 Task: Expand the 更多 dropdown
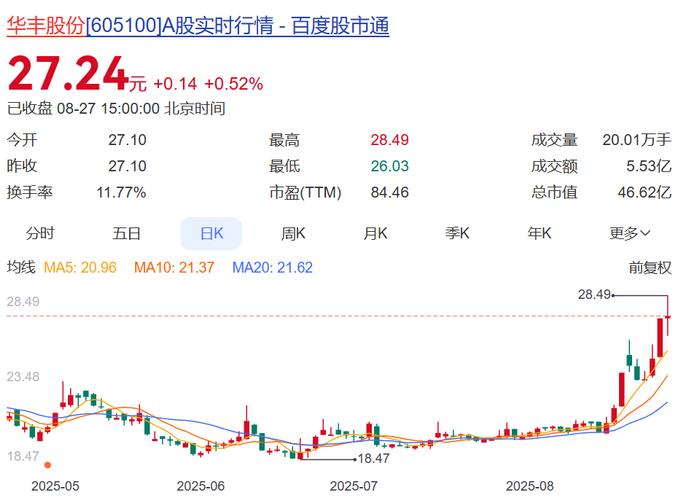click(630, 233)
